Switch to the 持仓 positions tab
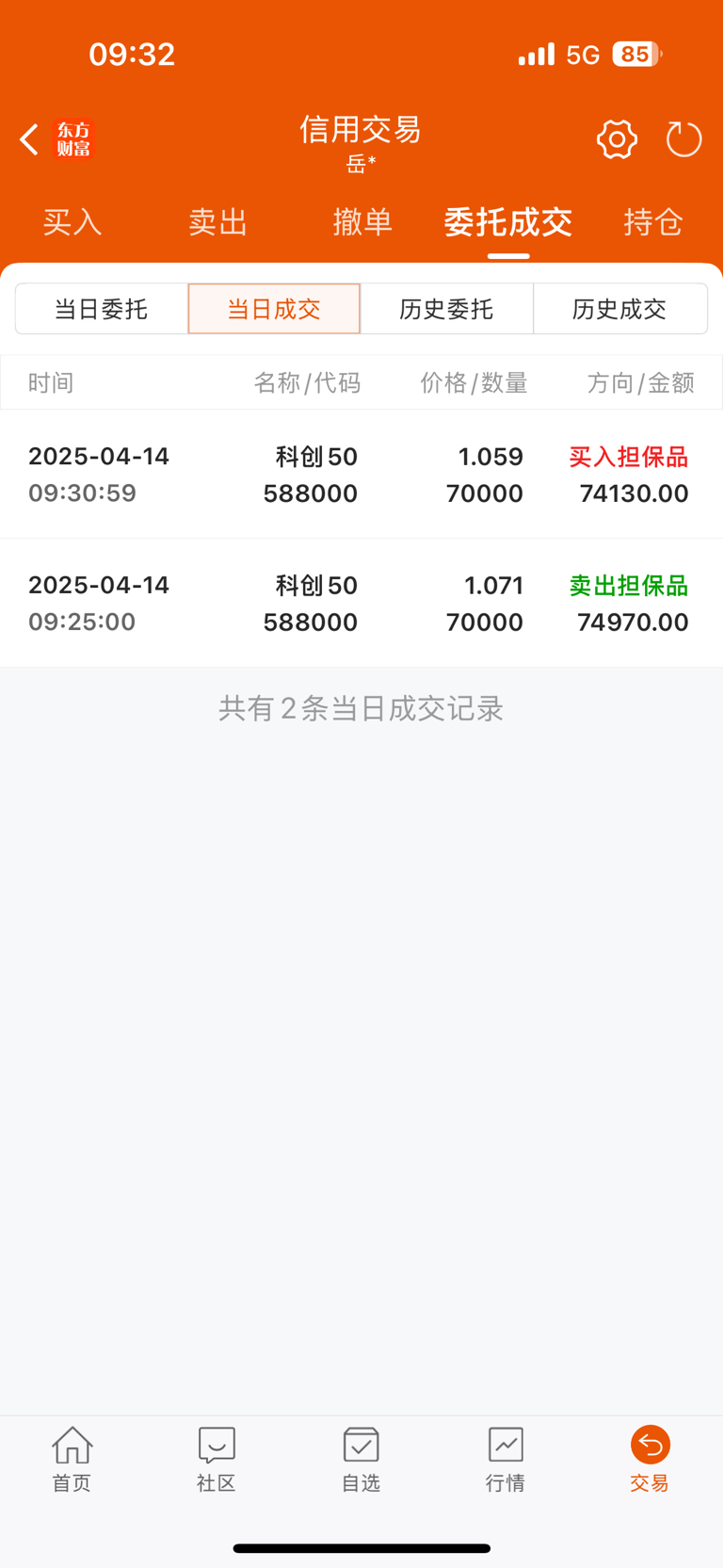The image size is (724, 1568). pos(653,222)
